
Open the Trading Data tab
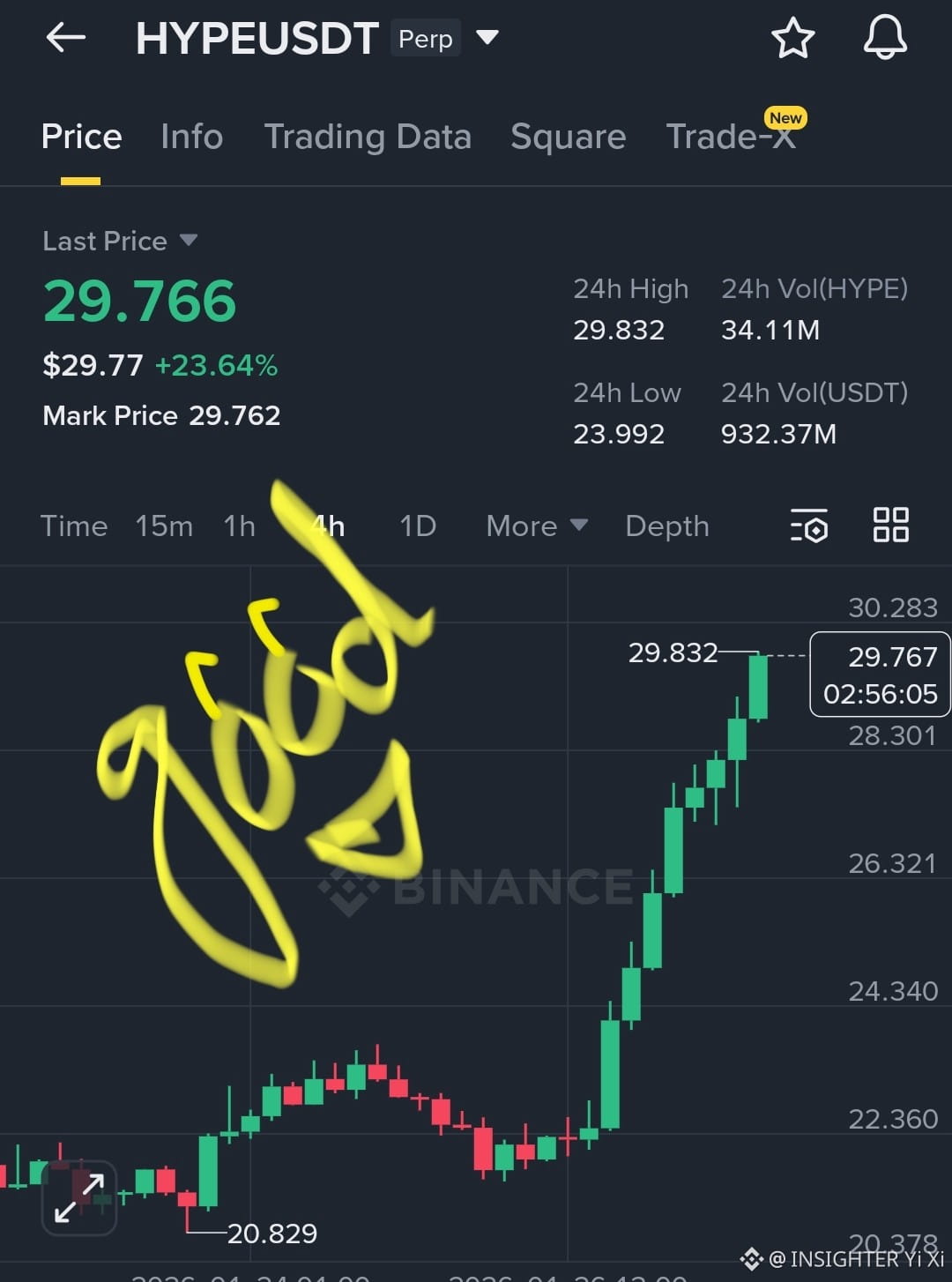coord(368,137)
